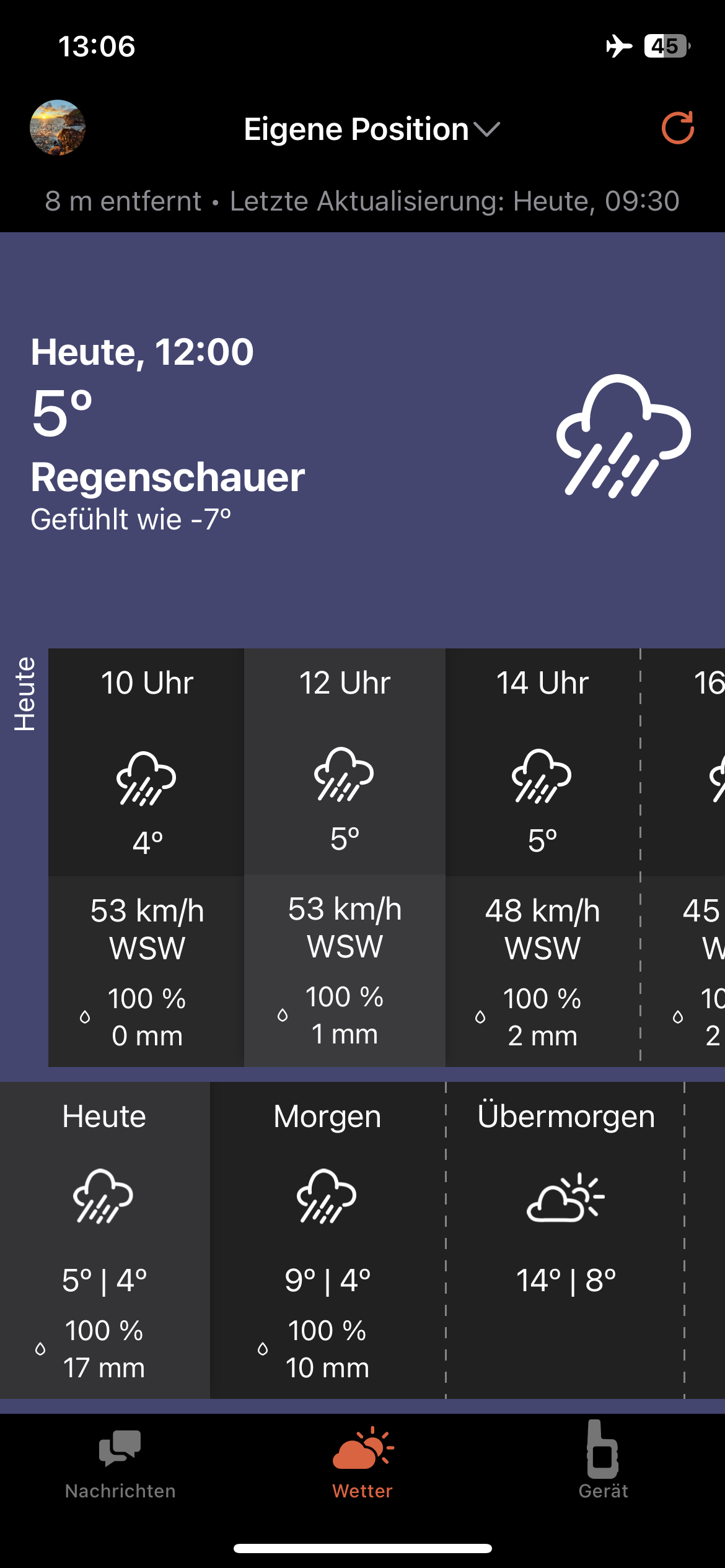Switch to the Gerät tab
The height and width of the screenshot is (1568, 725).
pyautogui.click(x=603, y=1461)
